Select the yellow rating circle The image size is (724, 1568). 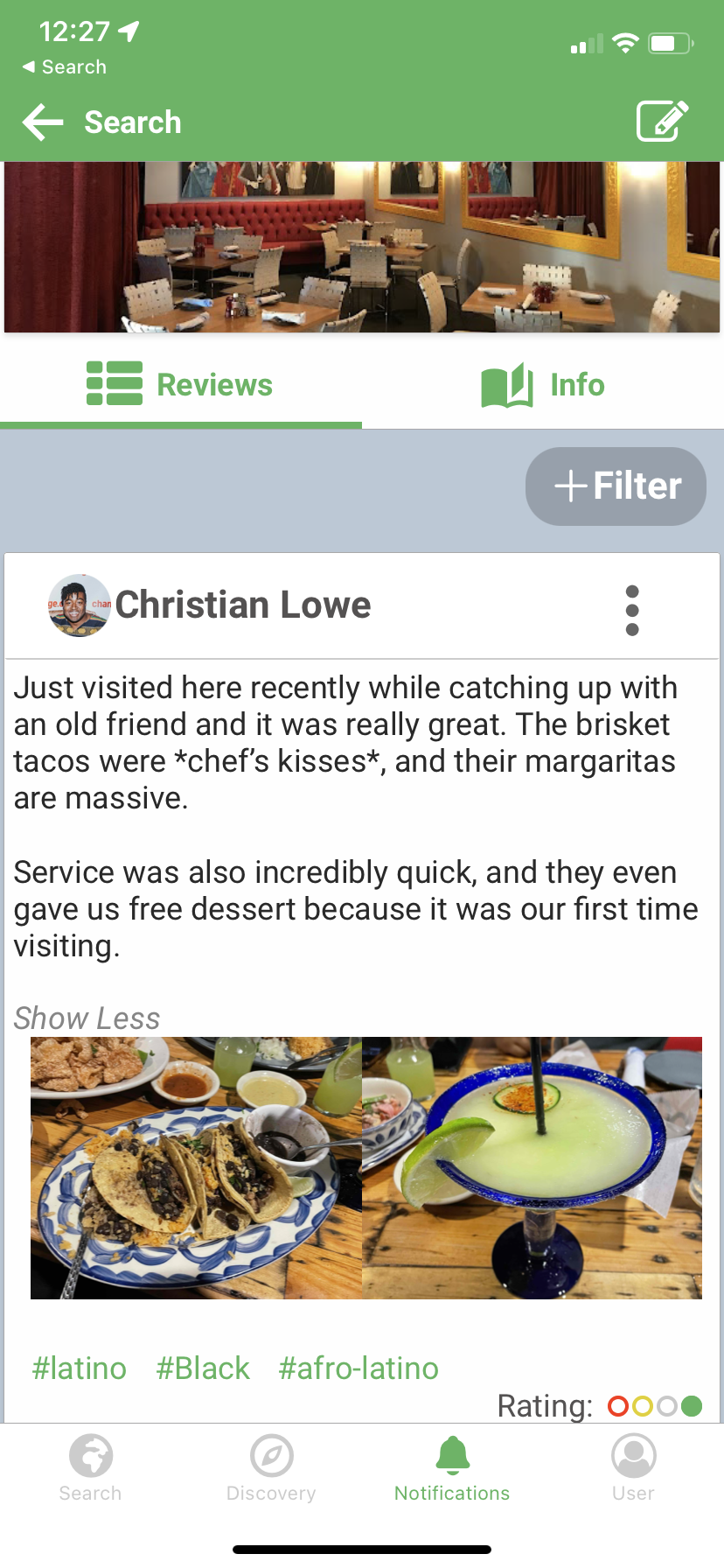coord(644,1406)
